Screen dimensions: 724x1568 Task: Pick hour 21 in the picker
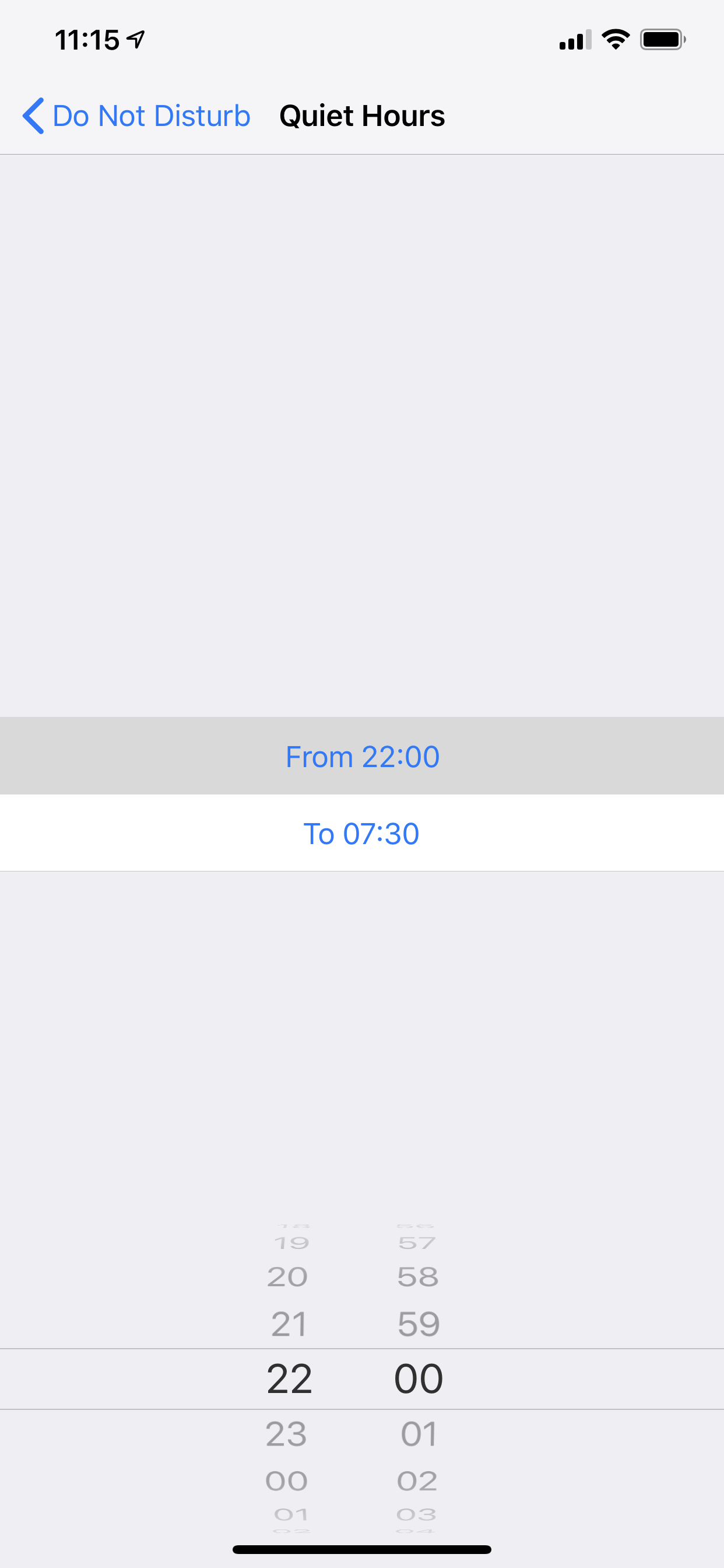point(289,1325)
